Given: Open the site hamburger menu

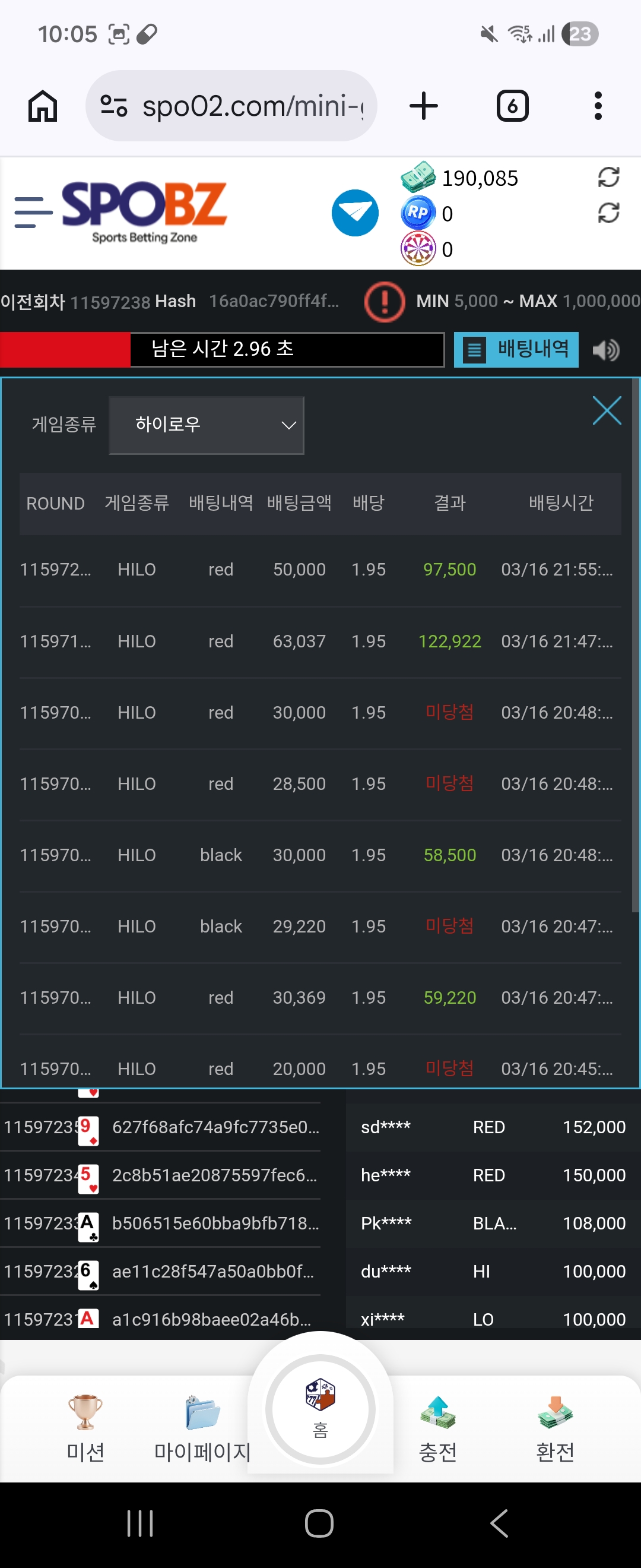Looking at the screenshot, I should click(33, 213).
